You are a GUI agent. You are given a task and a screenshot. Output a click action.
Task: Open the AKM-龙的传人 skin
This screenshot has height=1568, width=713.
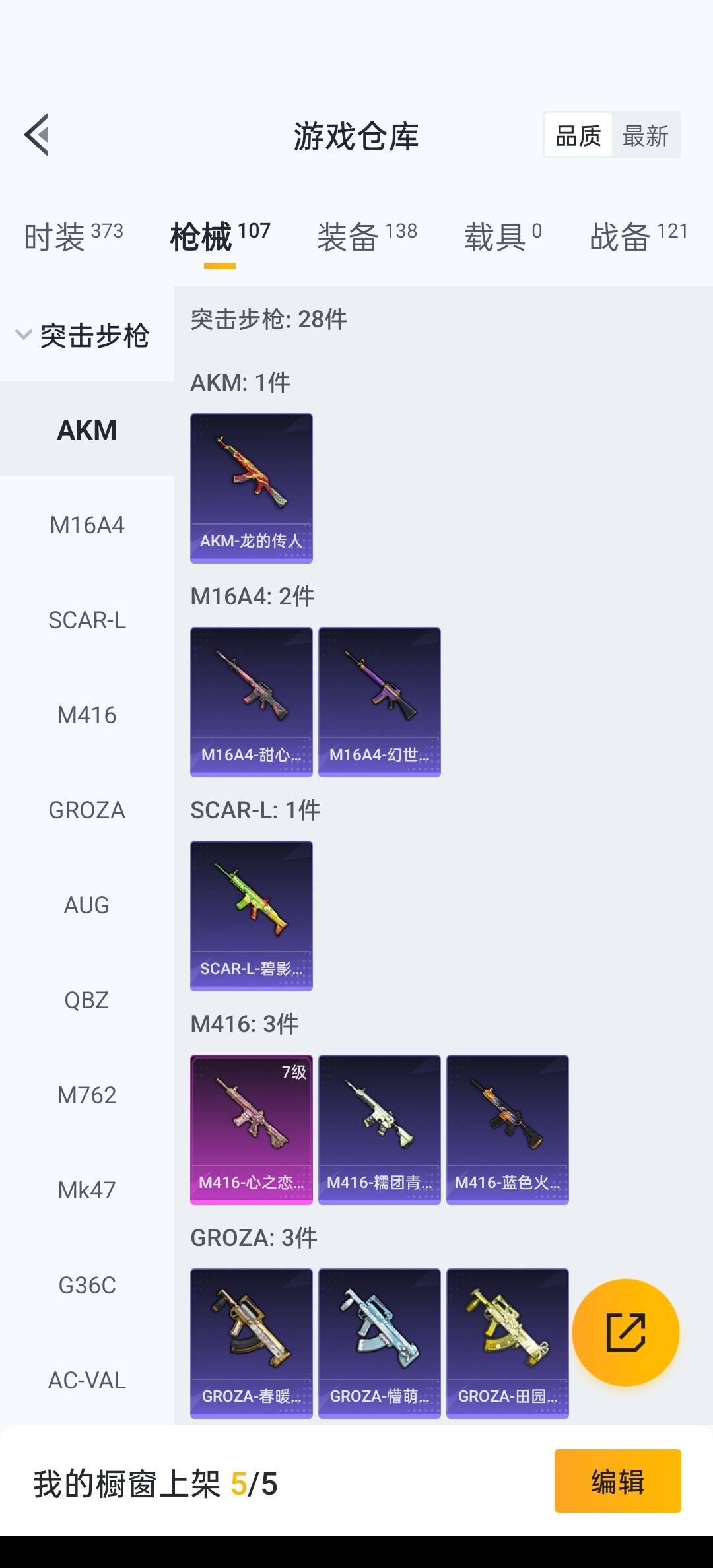pyautogui.click(x=252, y=488)
